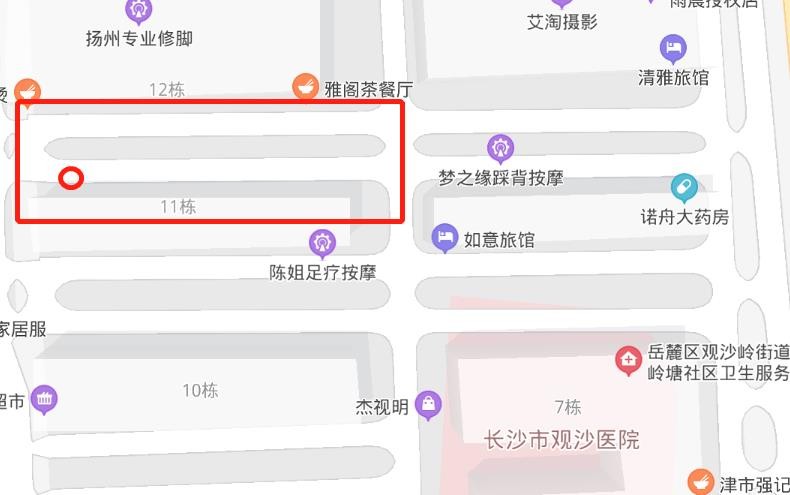The height and width of the screenshot is (495, 790).
Task: Select the 扬州专业修脚 map marker
Action: click(139, 12)
